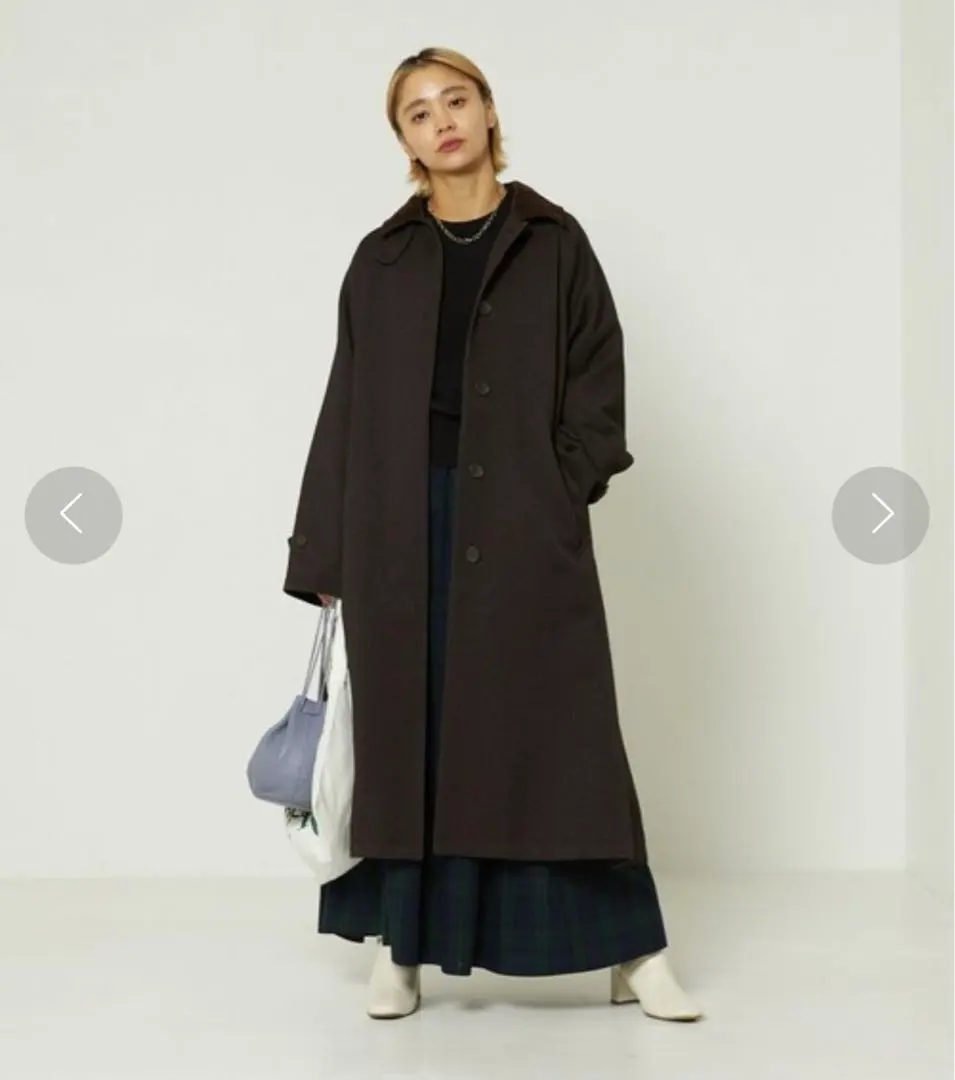Show the next product photo
Image resolution: width=955 pixels, height=1080 pixels.
point(880,514)
